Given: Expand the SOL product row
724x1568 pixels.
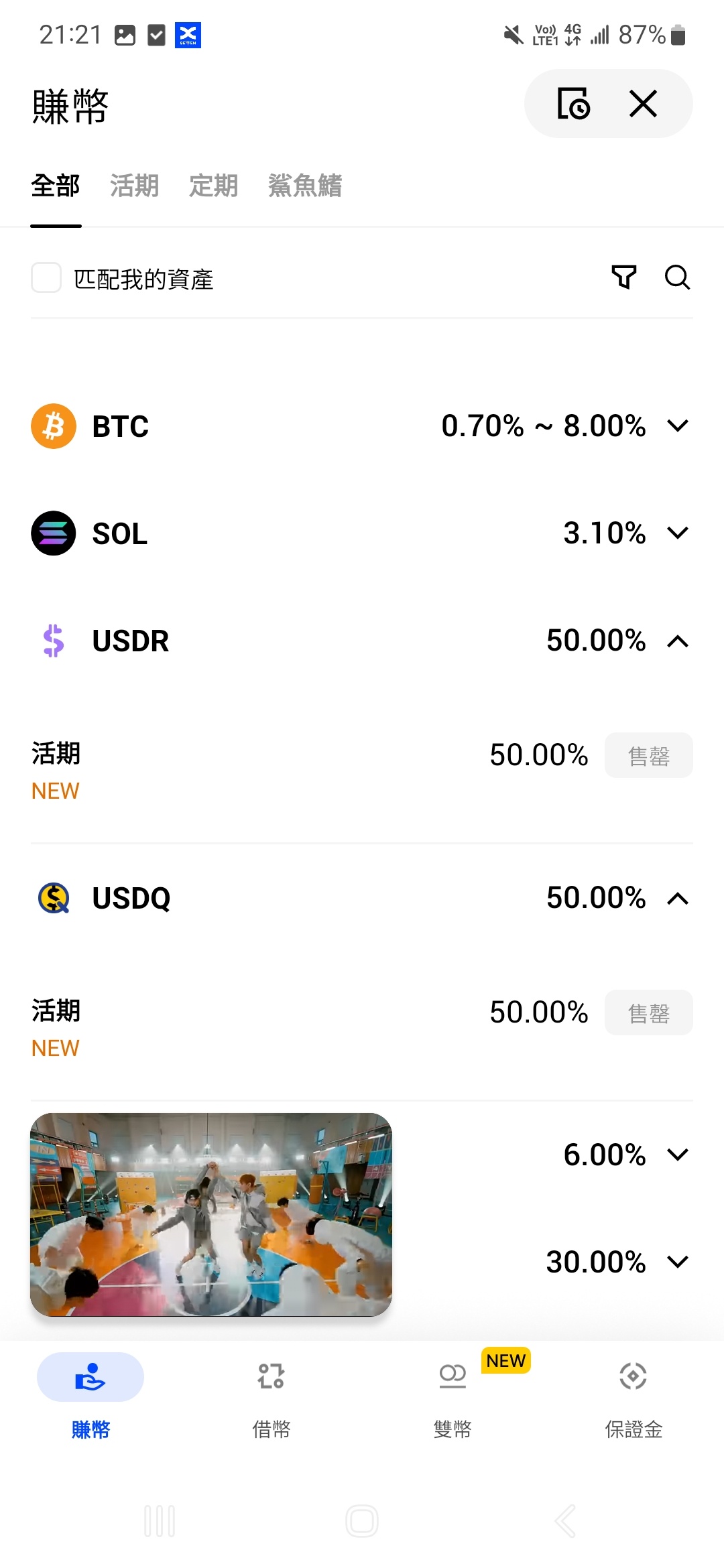Looking at the screenshot, I should [362, 533].
